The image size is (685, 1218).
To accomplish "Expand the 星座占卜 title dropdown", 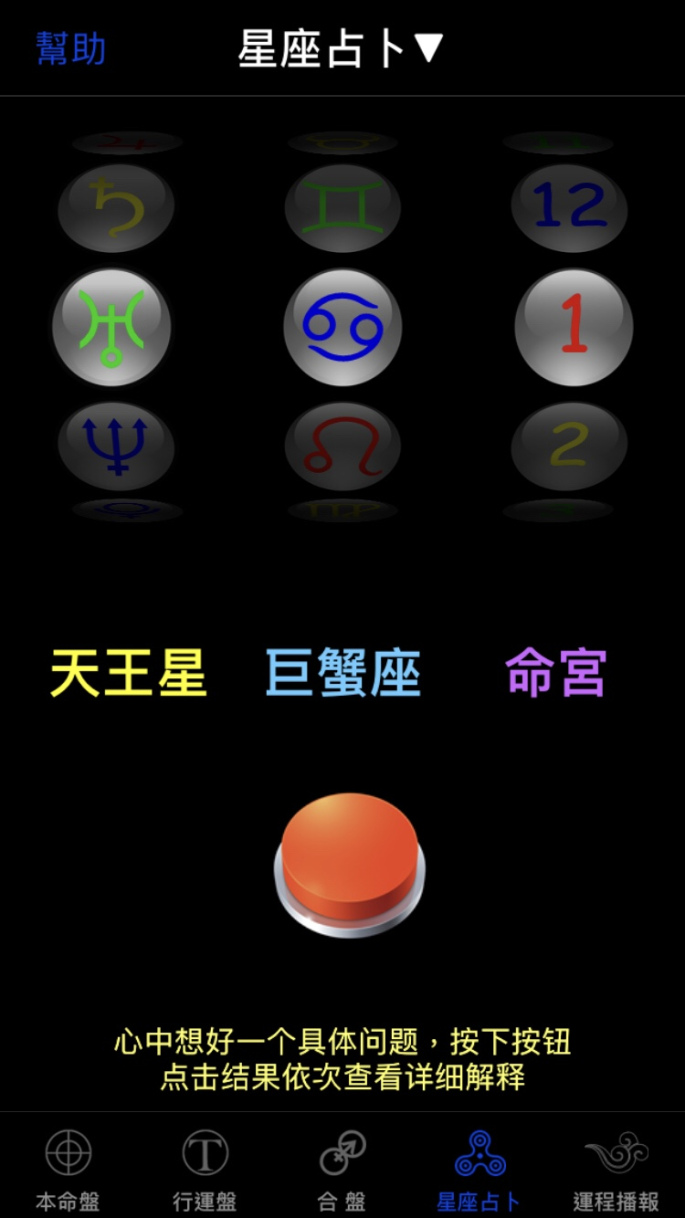I will tap(341, 48).
